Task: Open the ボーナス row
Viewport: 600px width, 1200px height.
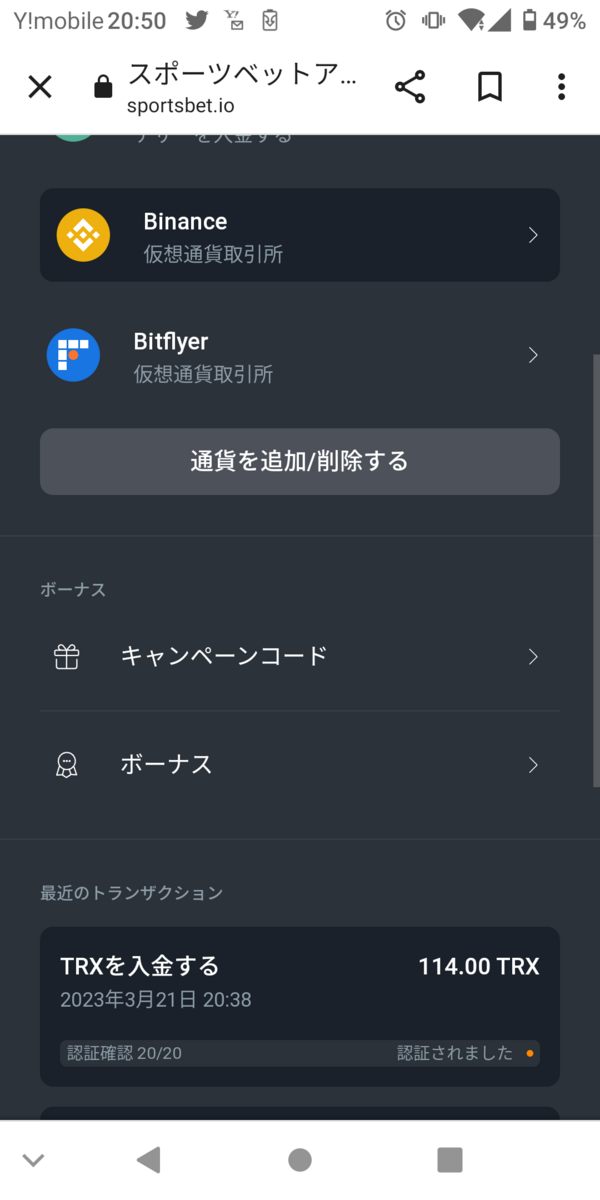Action: 300,765
